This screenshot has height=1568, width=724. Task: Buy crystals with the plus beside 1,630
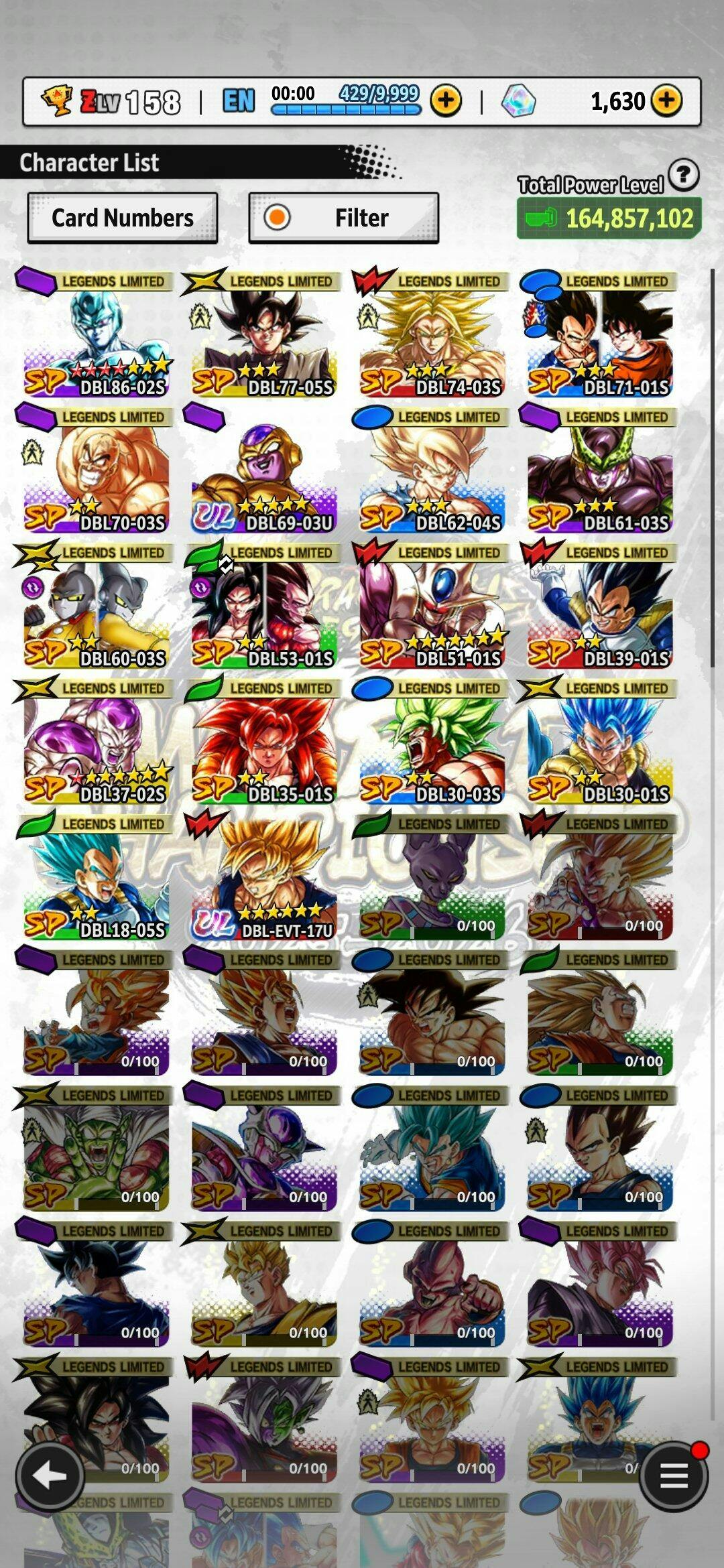(666, 101)
